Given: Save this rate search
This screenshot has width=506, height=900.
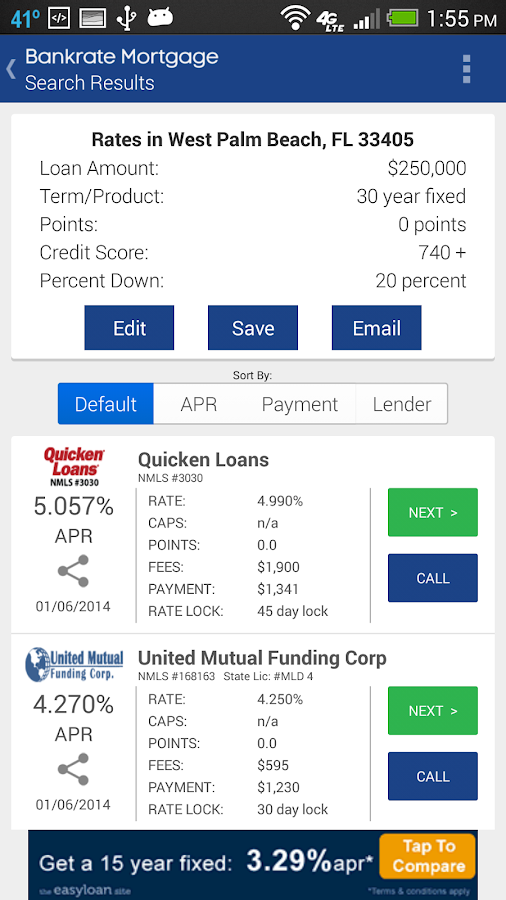Looking at the screenshot, I should [253, 328].
